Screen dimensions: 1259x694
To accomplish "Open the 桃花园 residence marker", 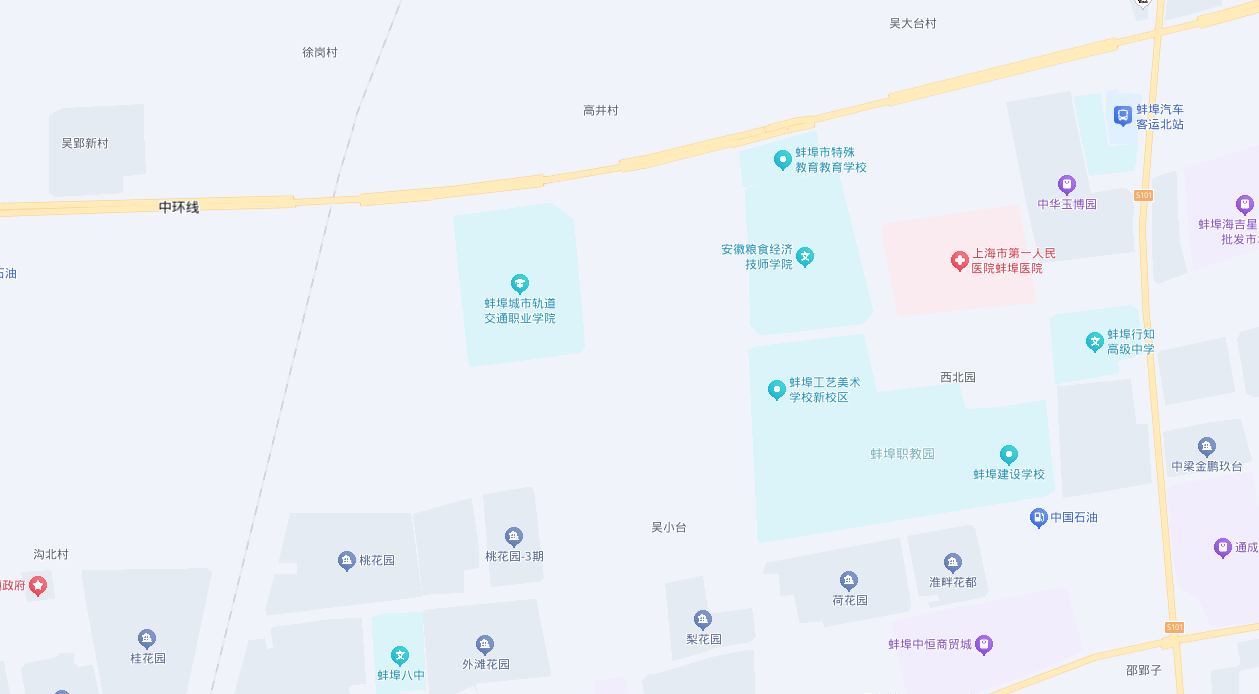I will (x=346, y=560).
